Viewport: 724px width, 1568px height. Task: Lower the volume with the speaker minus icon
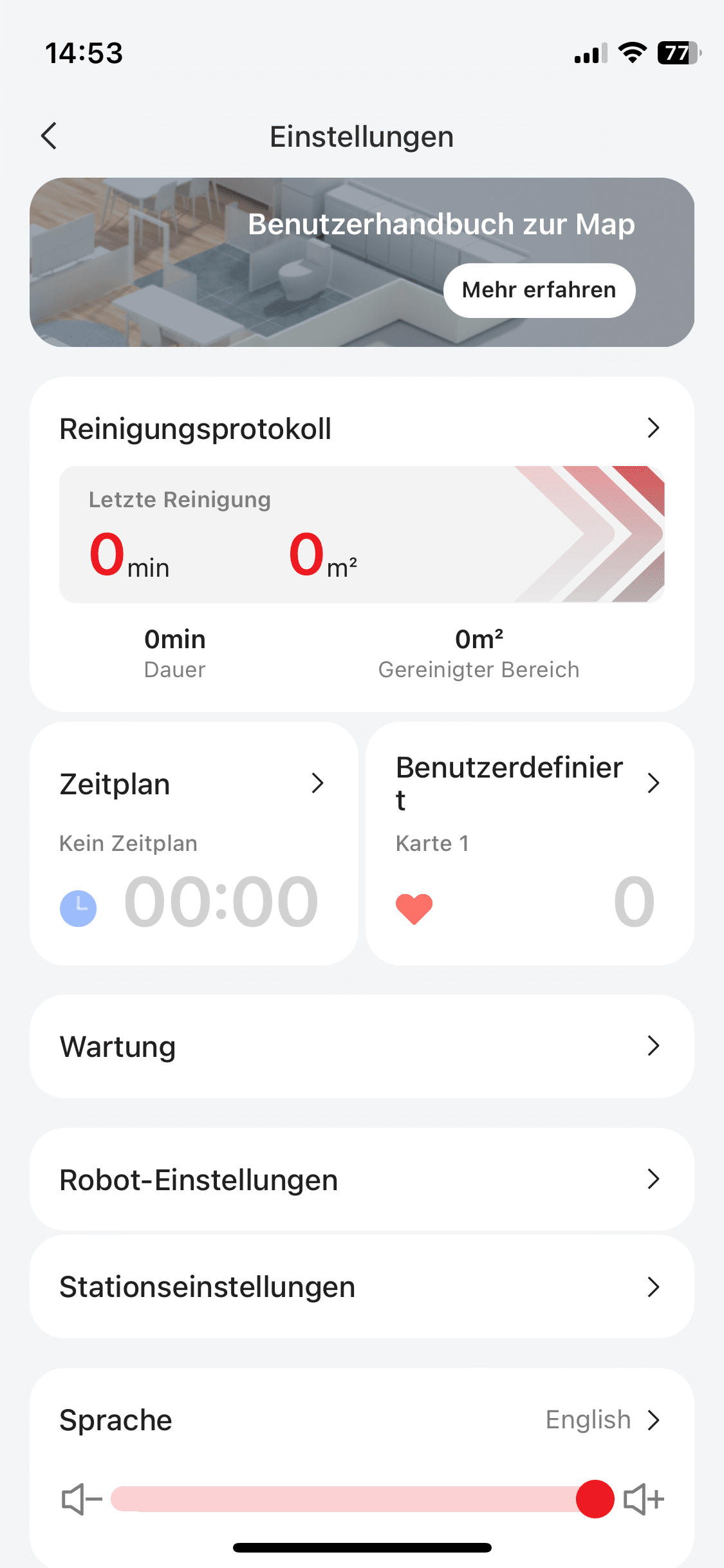pos(81,1499)
